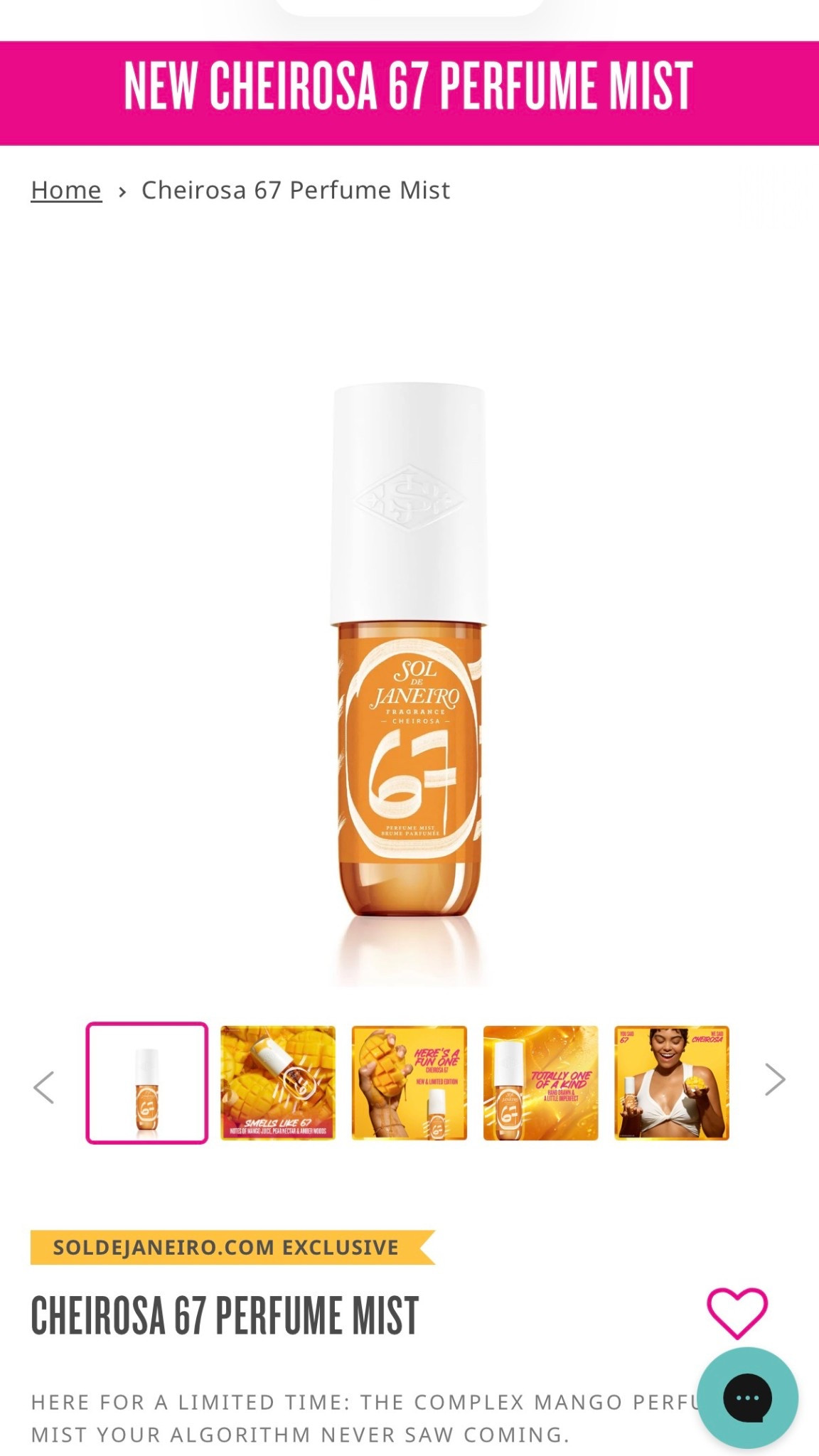Click the breadcrumb separator arrow after Home

[x=122, y=189]
